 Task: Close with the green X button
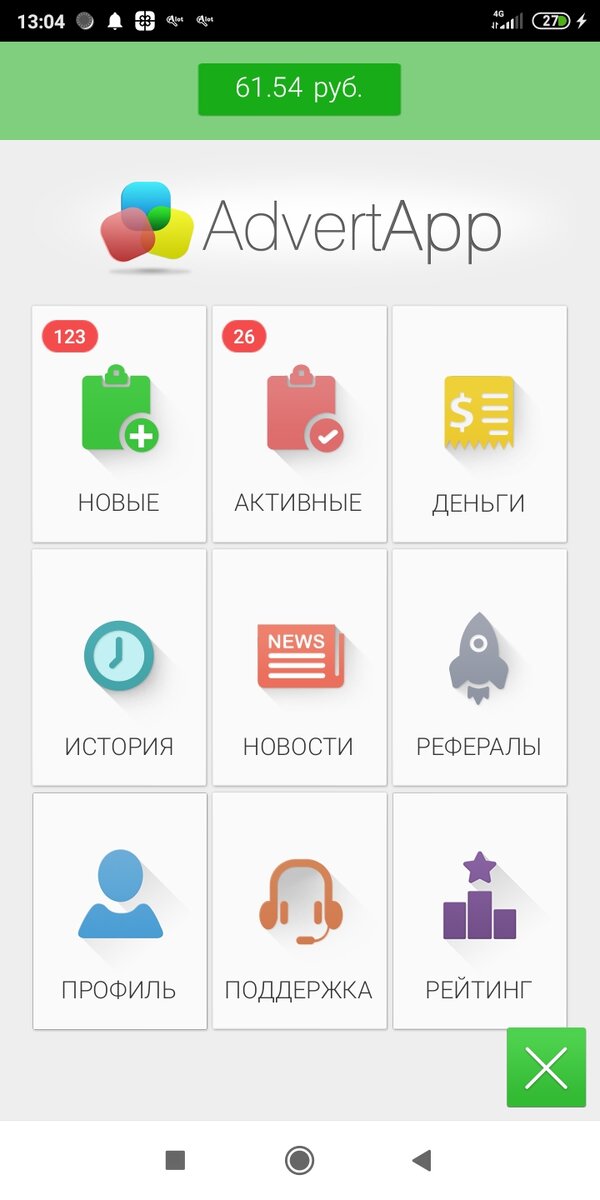[546, 1067]
